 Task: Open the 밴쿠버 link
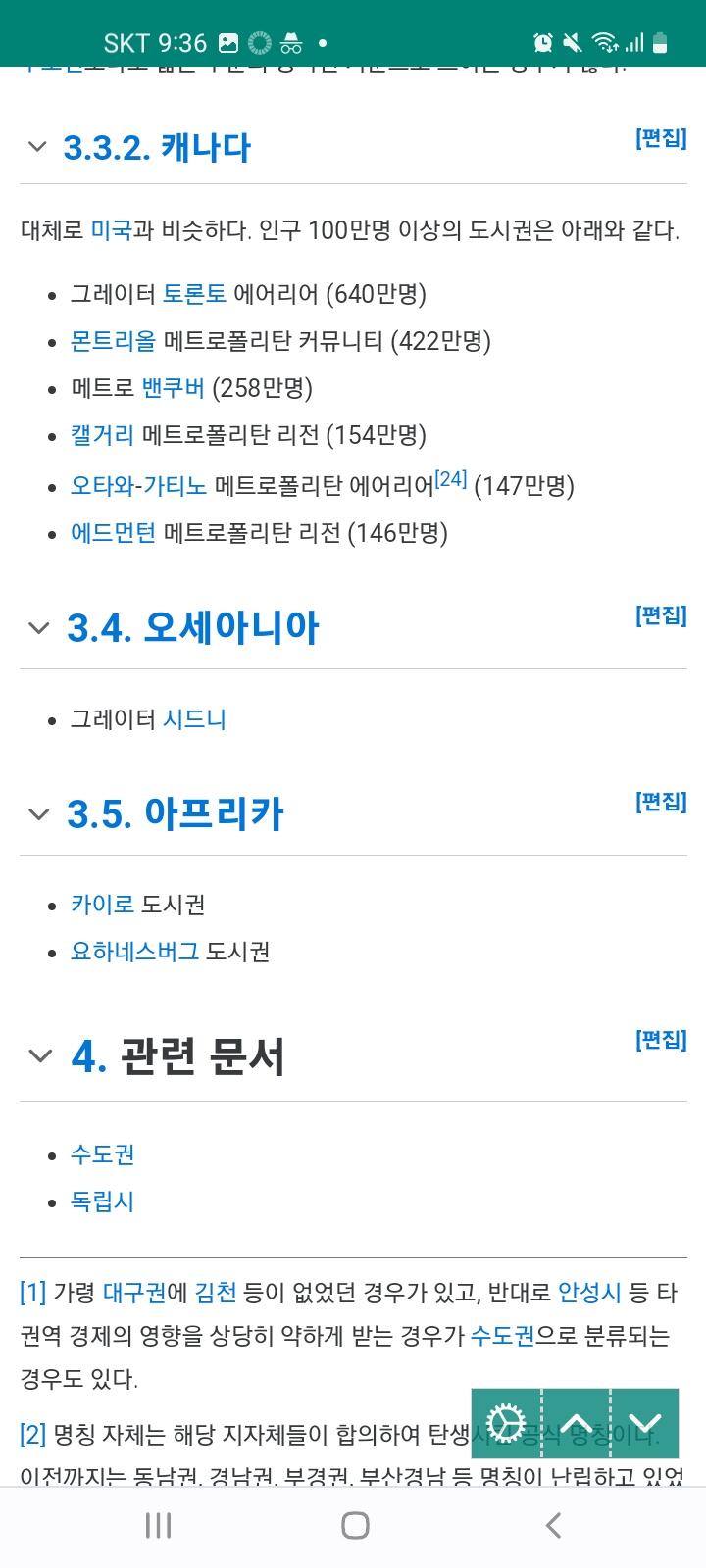[x=173, y=387]
